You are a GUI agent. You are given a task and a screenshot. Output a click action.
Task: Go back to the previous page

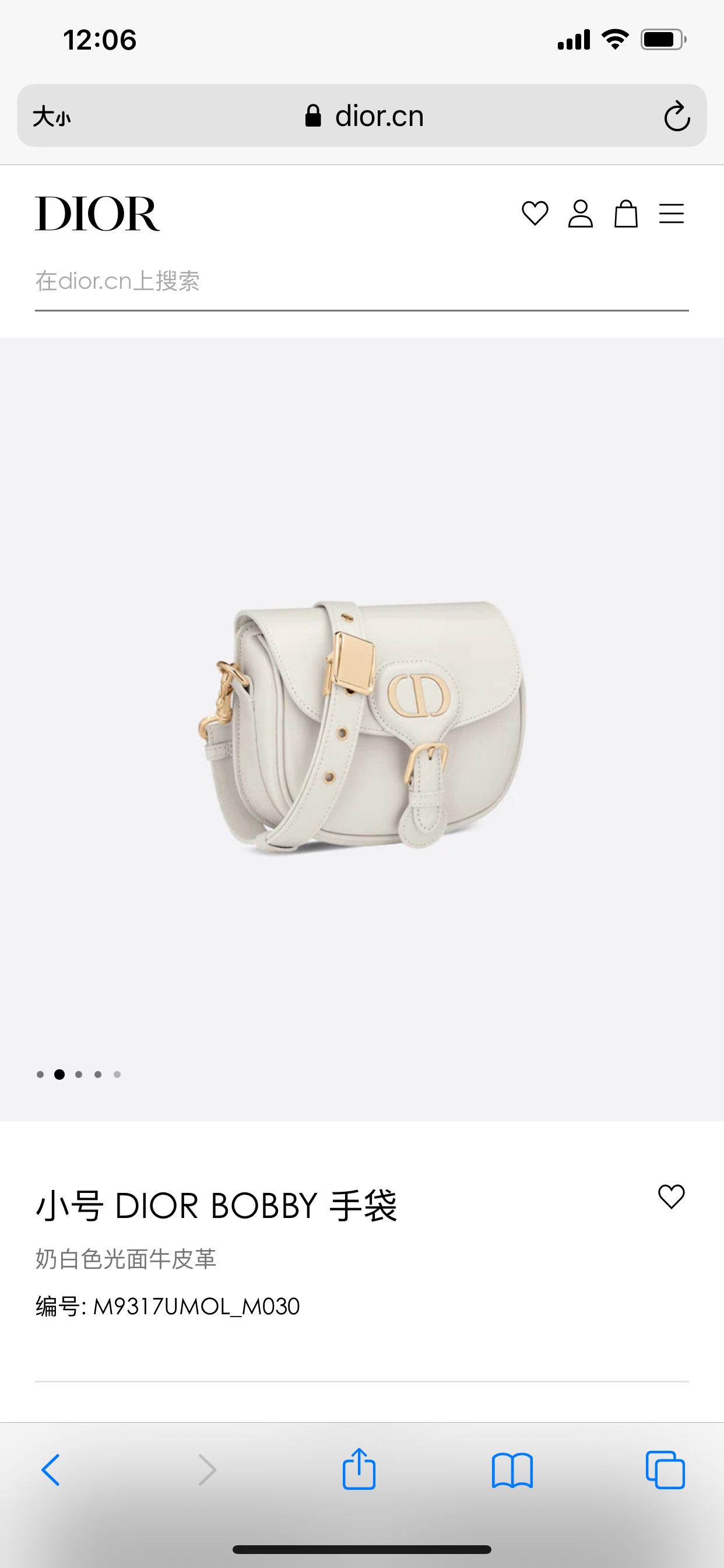tap(51, 1470)
